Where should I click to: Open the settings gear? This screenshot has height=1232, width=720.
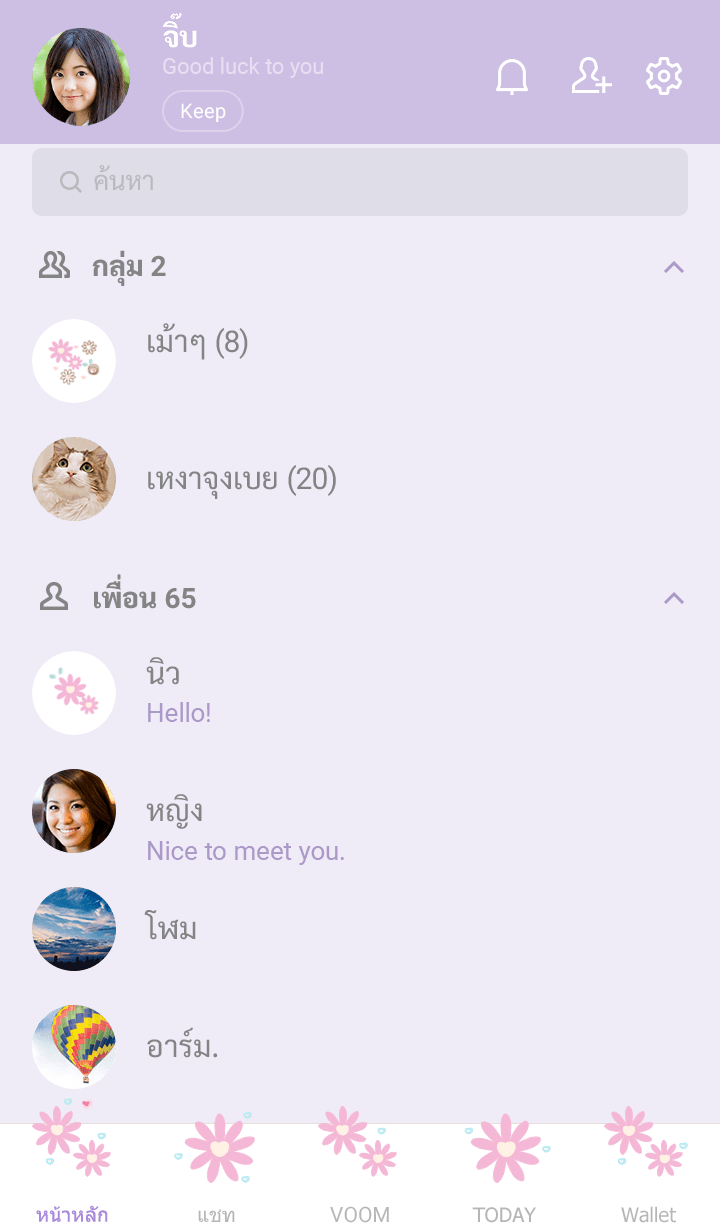pyautogui.click(x=664, y=77)
